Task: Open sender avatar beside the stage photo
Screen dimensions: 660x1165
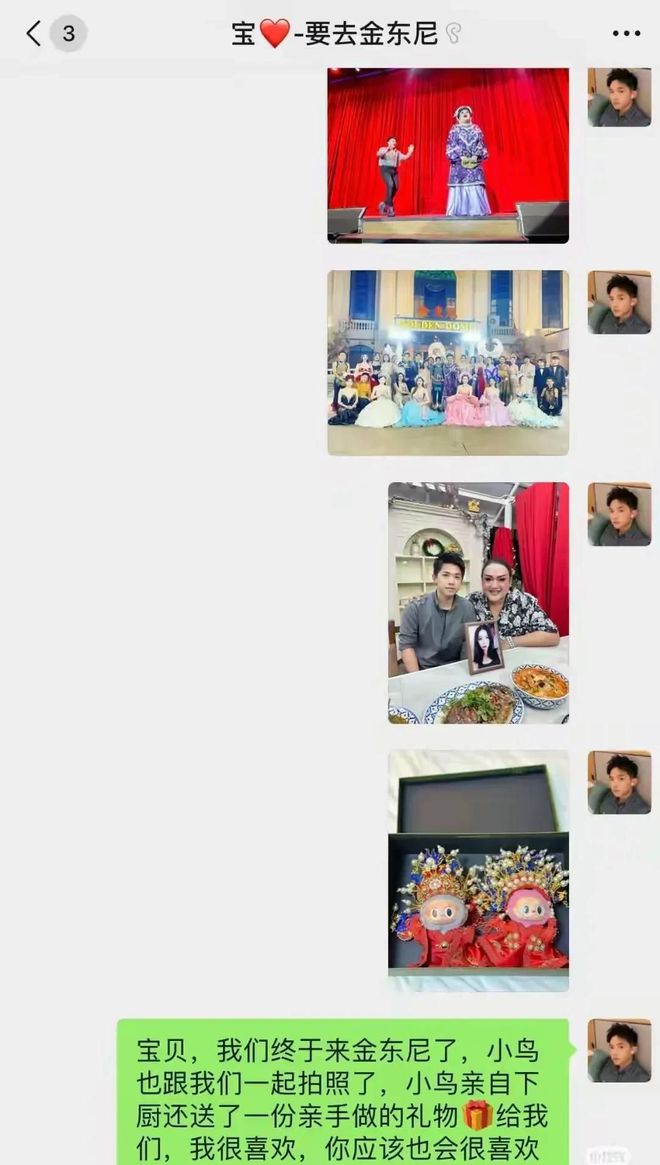Action: [619, 97]
